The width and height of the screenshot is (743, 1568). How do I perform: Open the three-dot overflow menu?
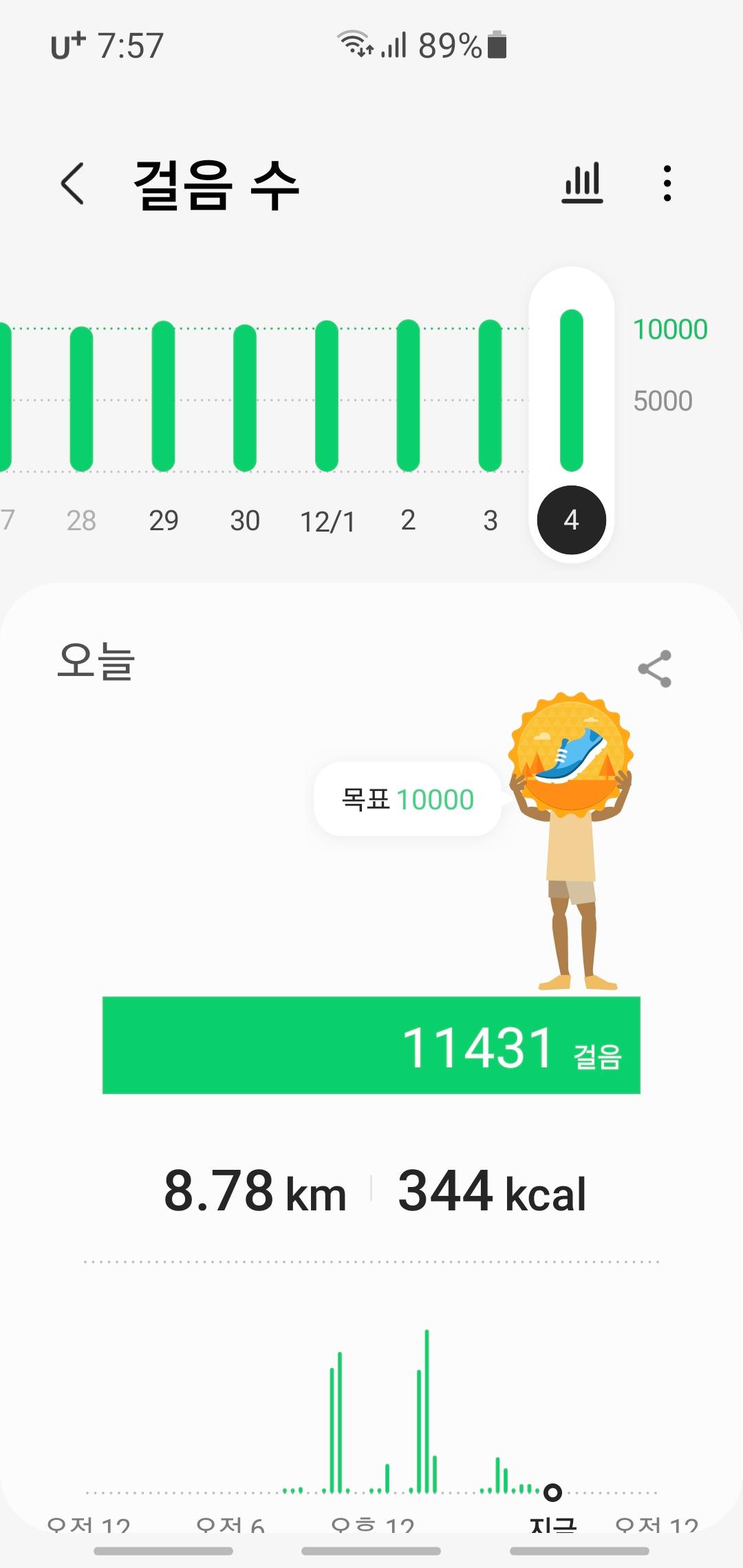pyautogui.click(x=667, y=184)
